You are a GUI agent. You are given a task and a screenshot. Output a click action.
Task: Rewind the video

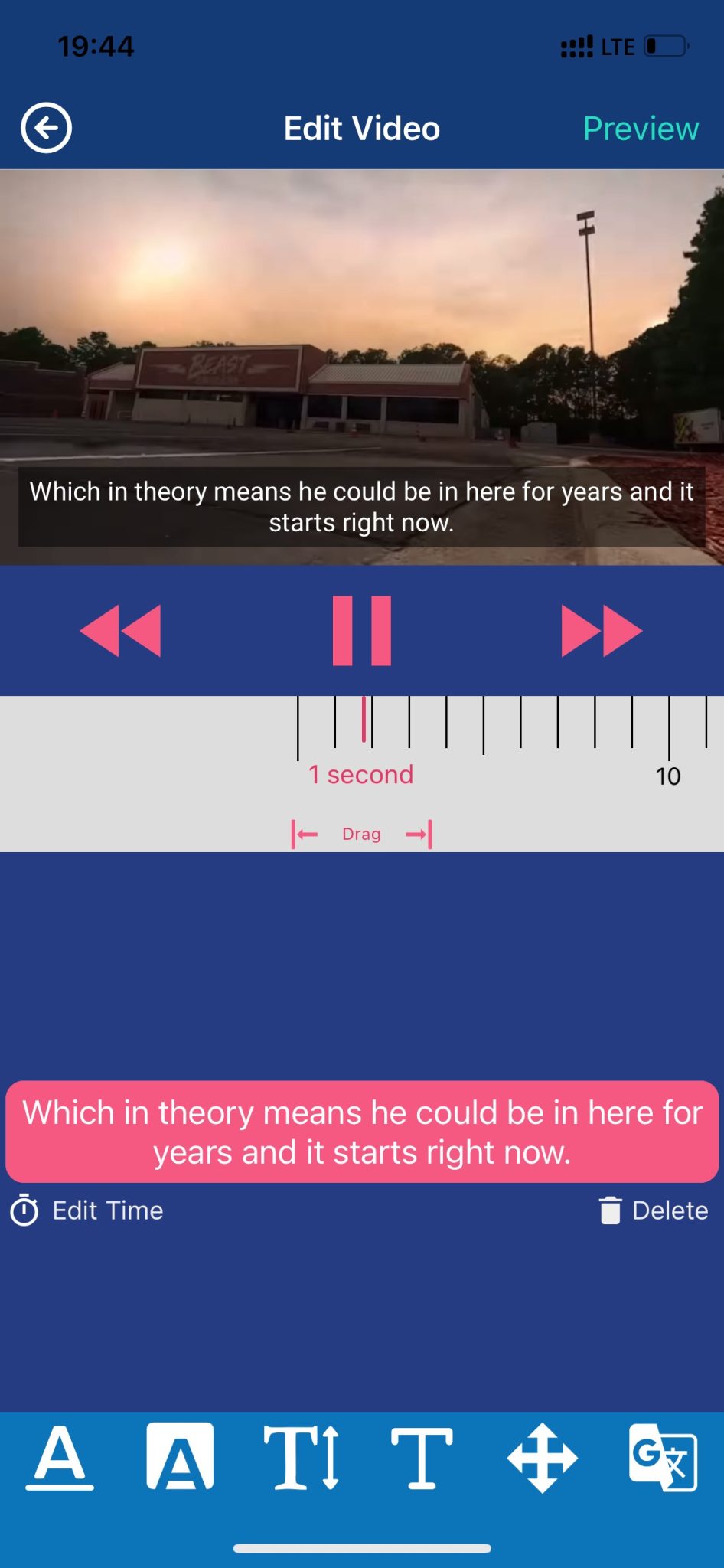122,629
